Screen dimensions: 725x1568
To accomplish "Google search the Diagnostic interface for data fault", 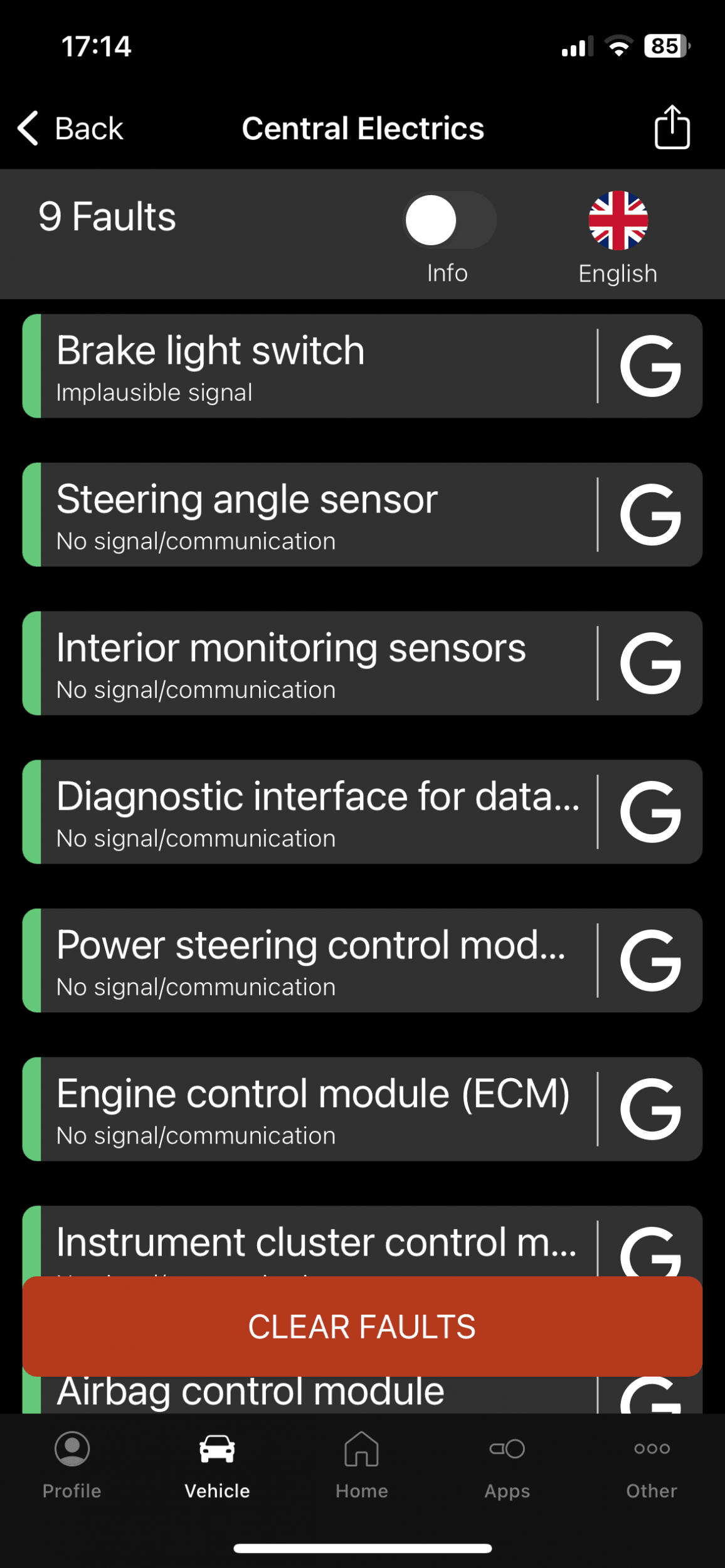I will 650,812.
